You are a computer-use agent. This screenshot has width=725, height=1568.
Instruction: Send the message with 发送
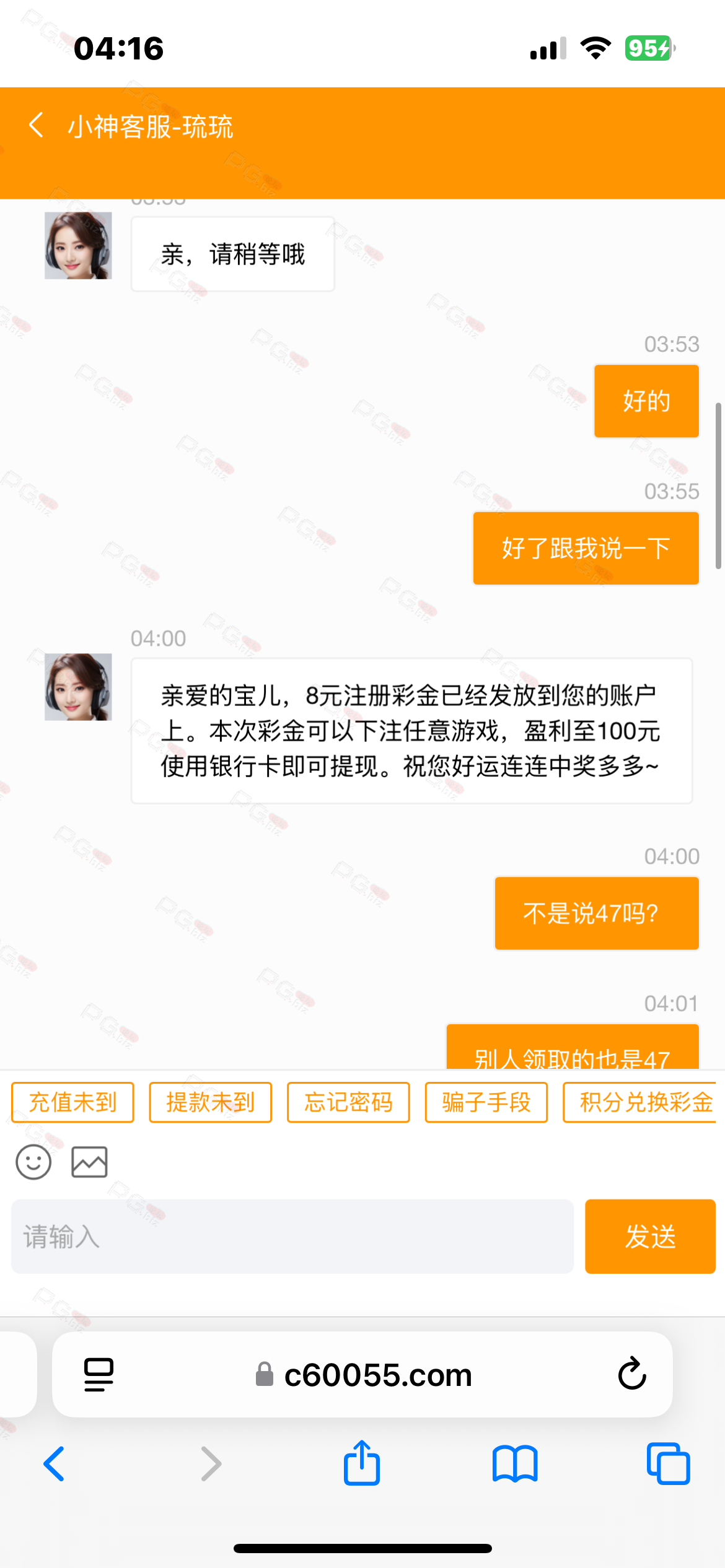click(x=650, y=1237)
